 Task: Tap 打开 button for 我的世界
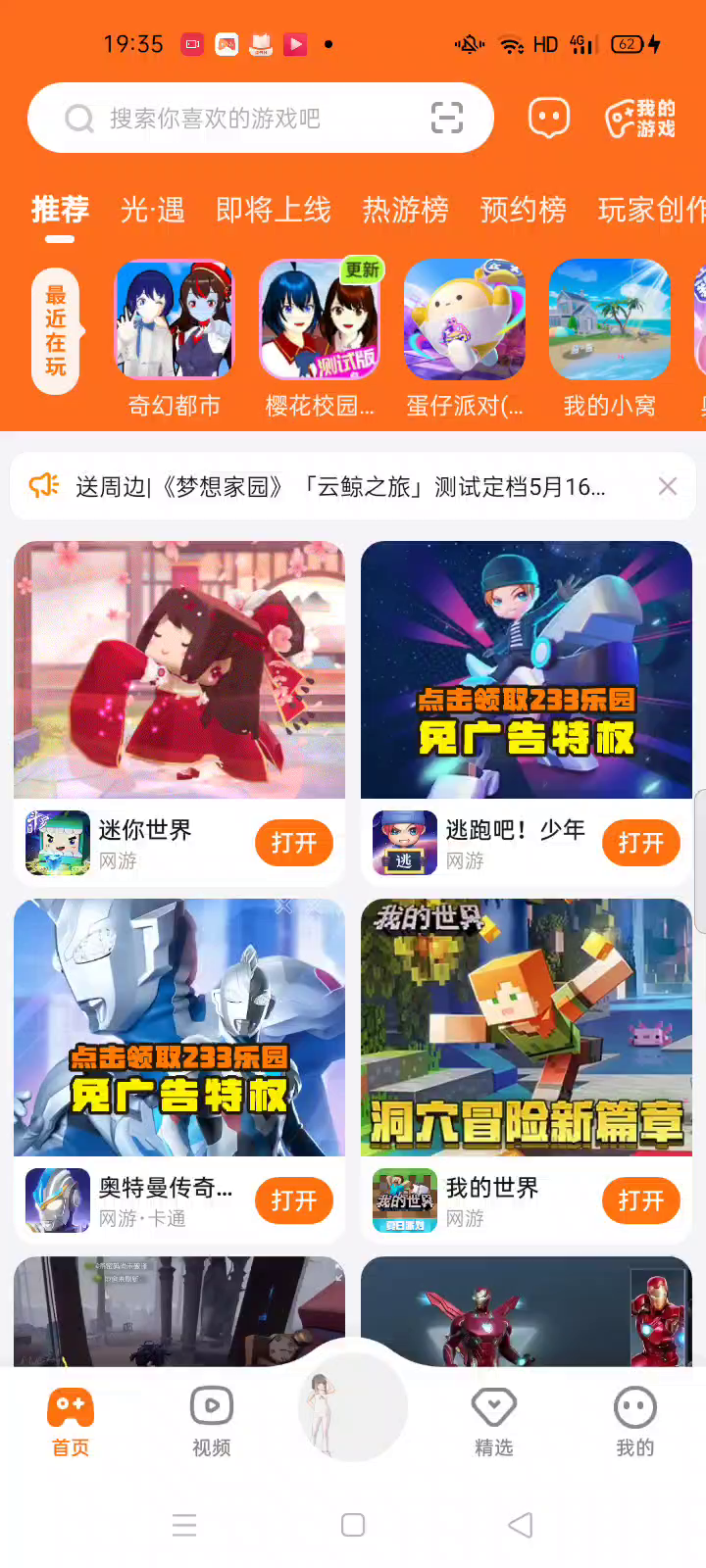(x=641, y=1200)
